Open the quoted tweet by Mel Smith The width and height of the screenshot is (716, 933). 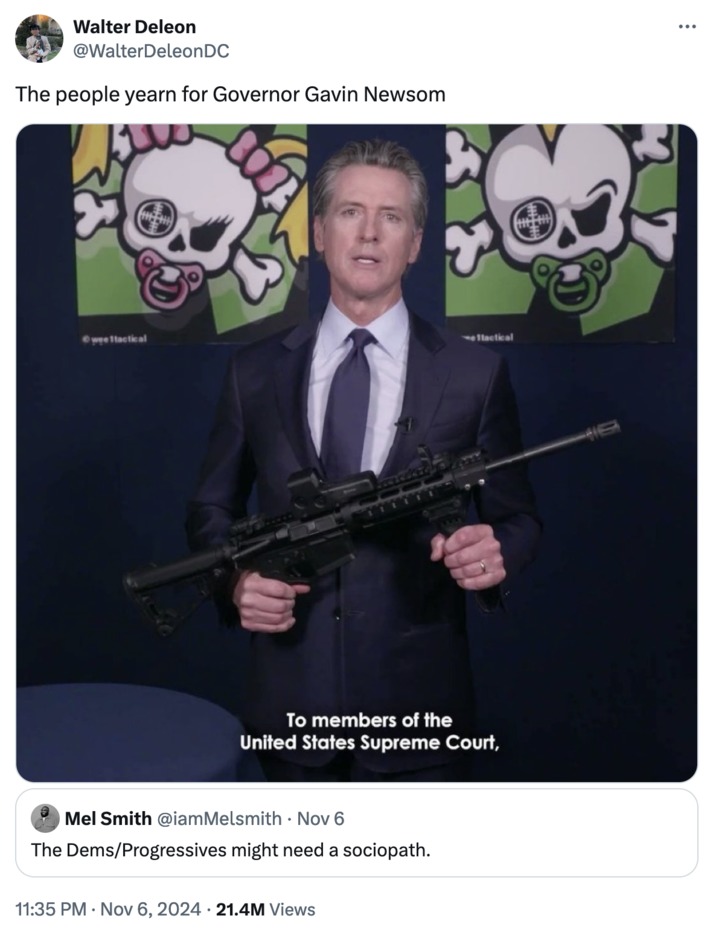coord(356,833)
